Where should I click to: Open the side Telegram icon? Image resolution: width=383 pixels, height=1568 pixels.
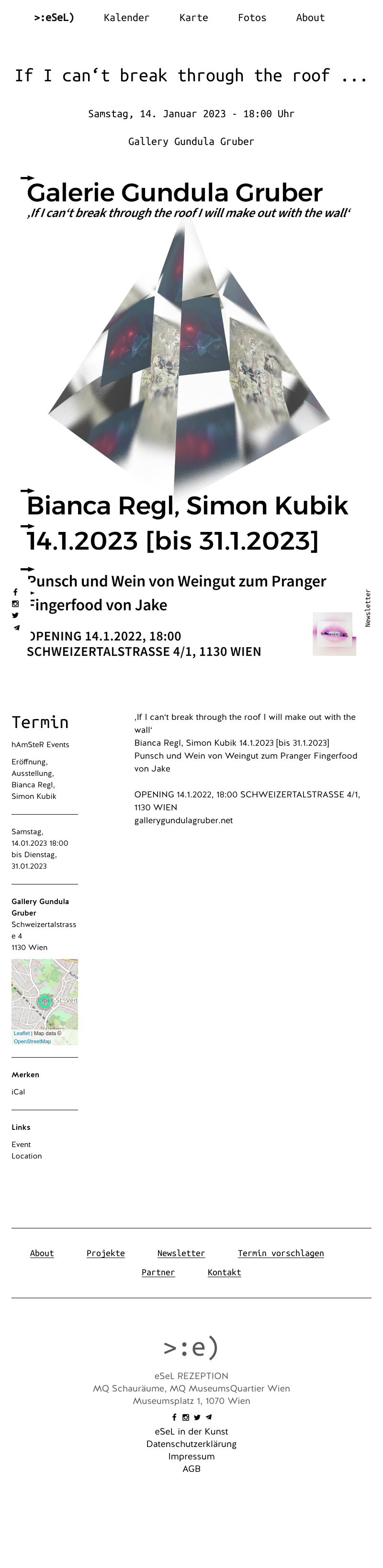[x=16, y=628]
